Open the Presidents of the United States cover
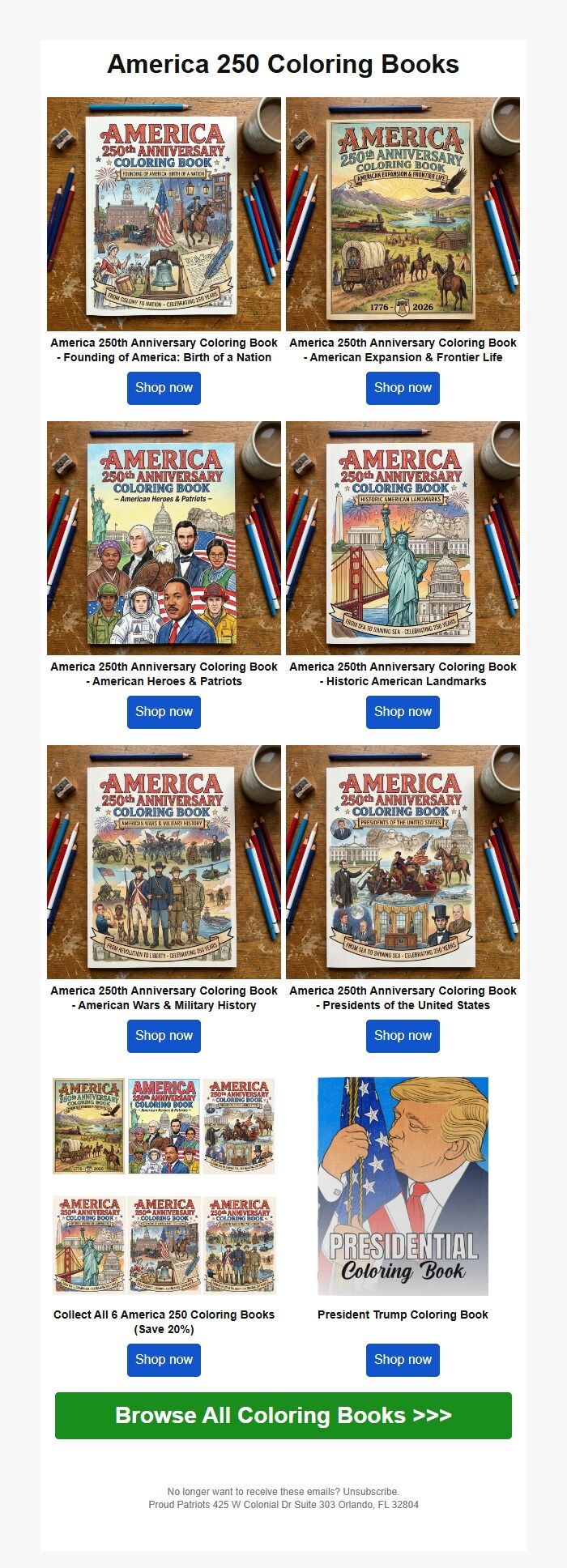 click(x=403, y=862)
